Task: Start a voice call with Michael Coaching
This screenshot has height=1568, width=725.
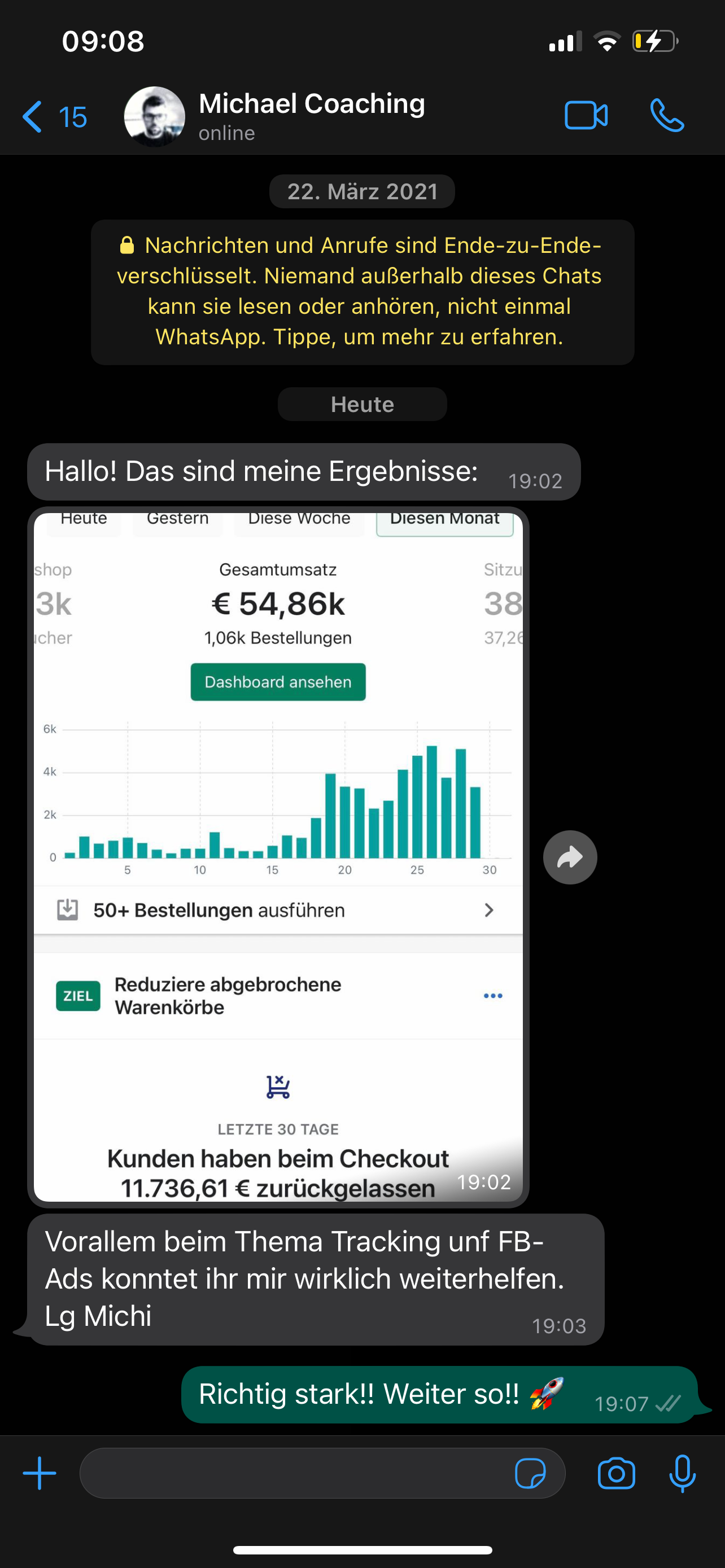Action: pos(667,116)
